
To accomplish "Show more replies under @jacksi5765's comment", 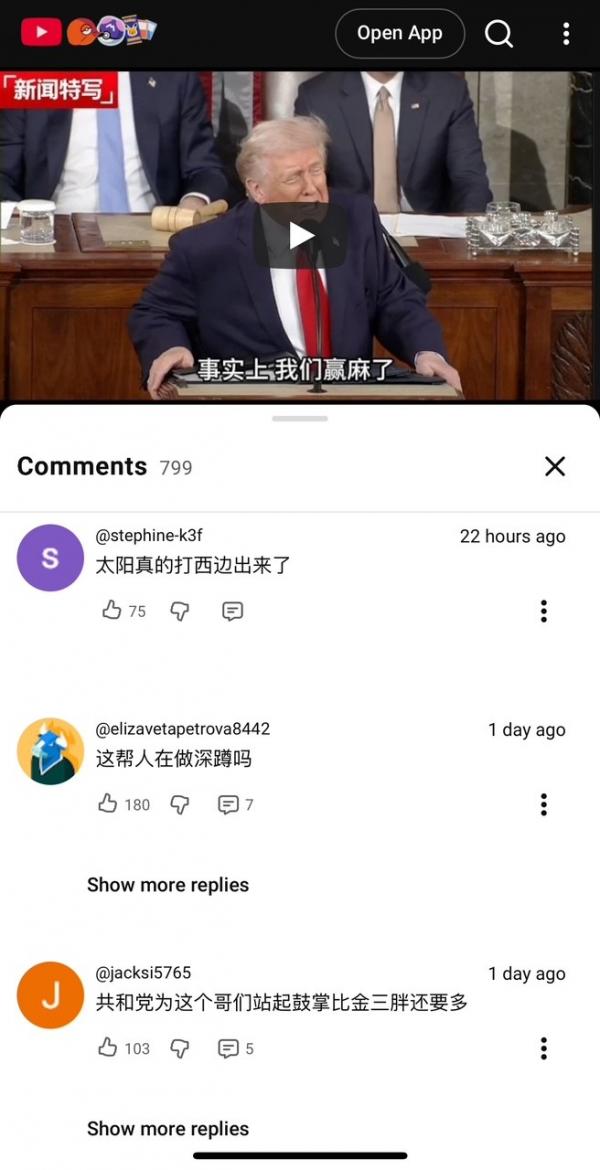I will (x=168, y=1129).
